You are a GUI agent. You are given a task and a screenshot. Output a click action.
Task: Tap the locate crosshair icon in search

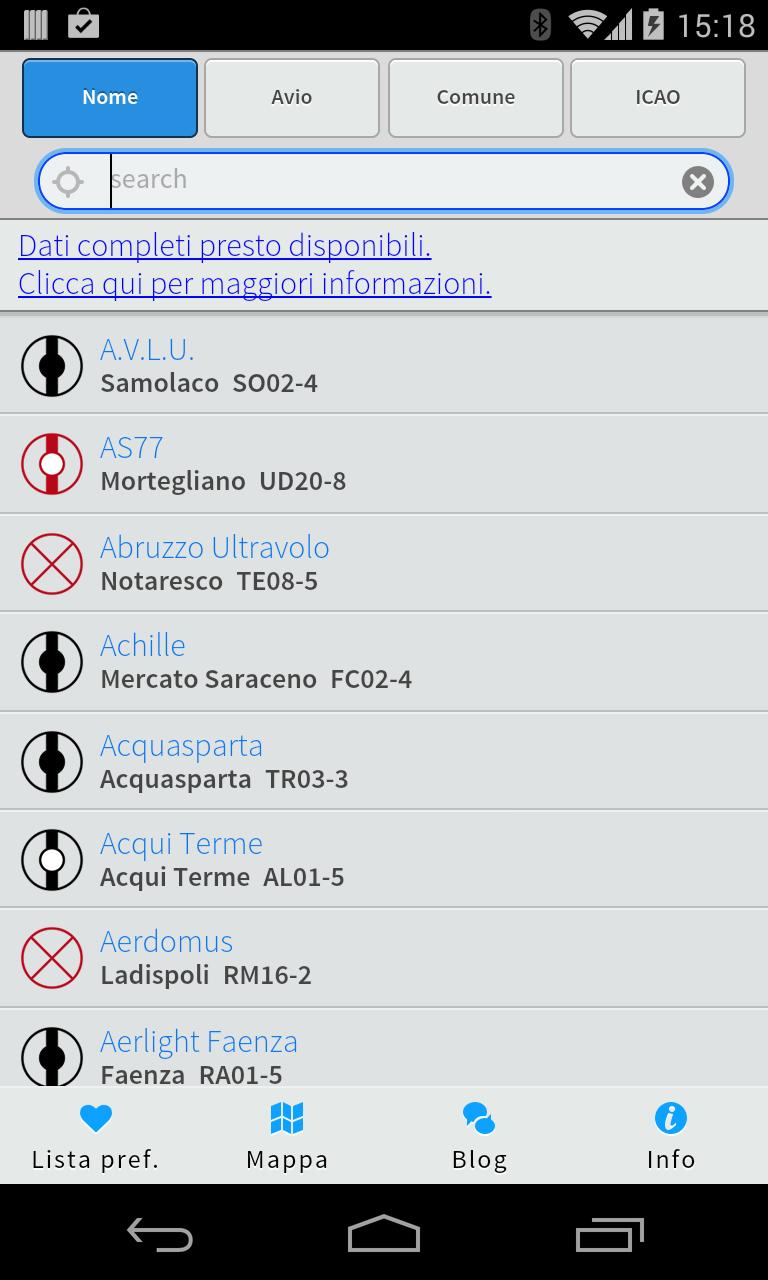click(68, 182)
